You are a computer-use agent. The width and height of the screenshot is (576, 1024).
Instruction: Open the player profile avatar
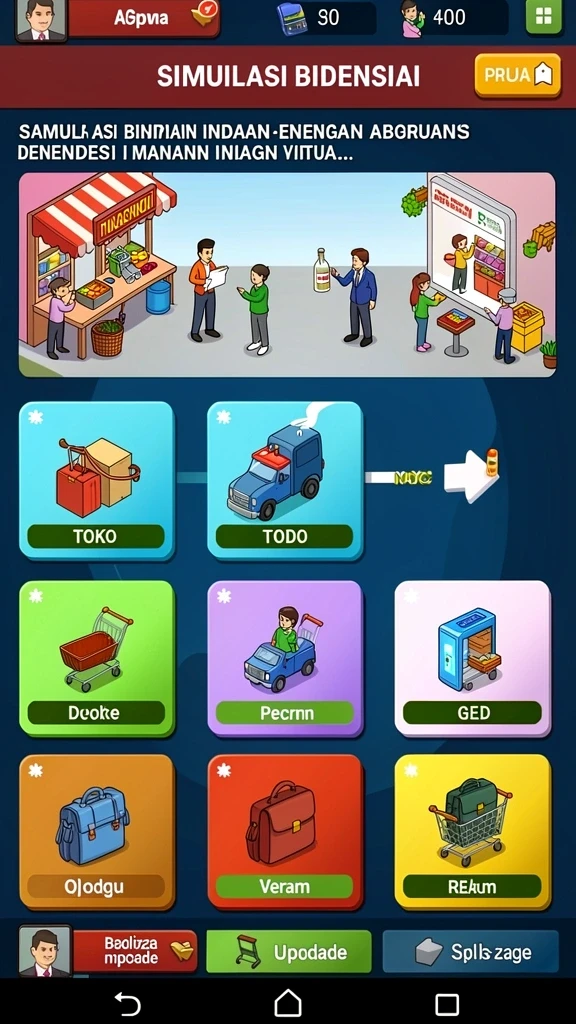tap(41, 20)
